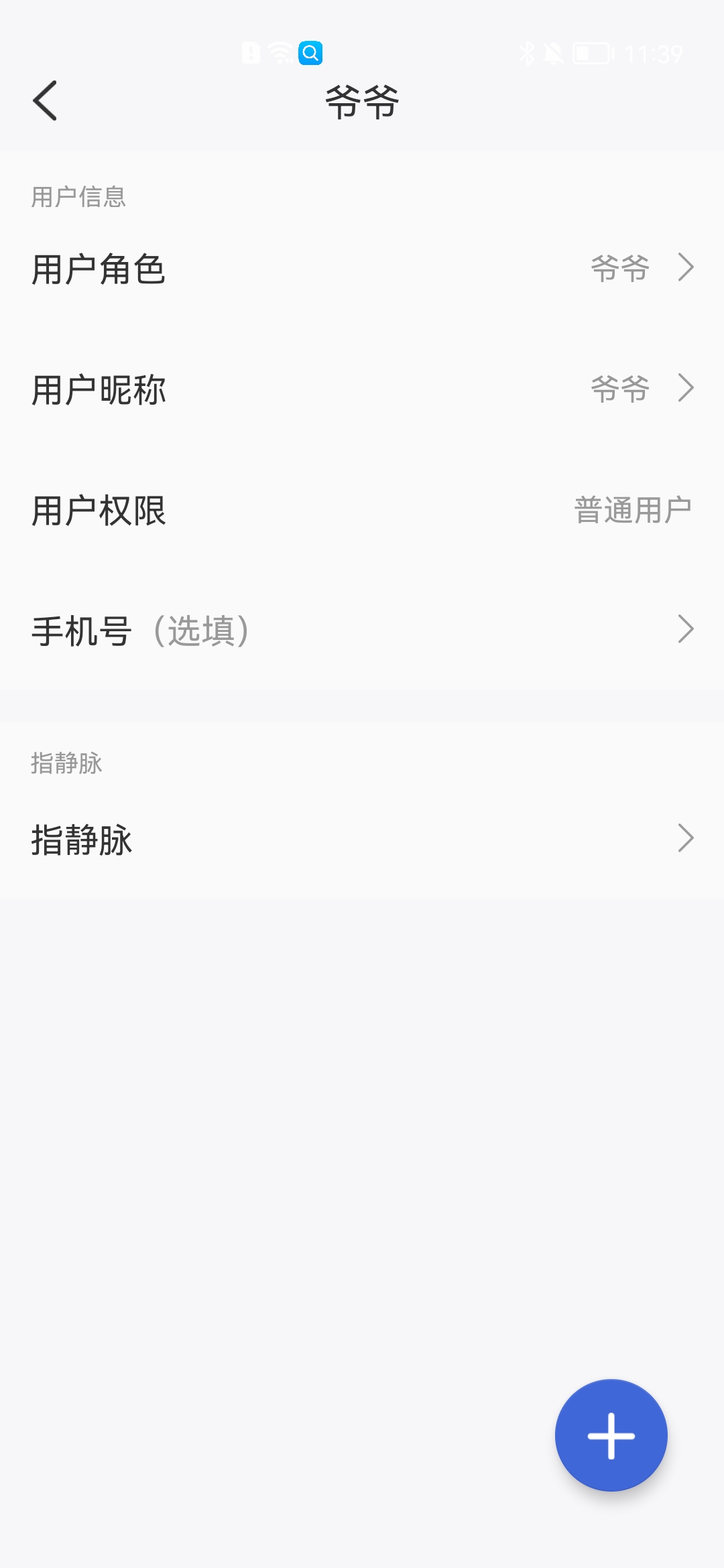The height and width of the screenshot is (1568, 724).
Task: Go back using the top-left arrow
Action: coord(45,101)
